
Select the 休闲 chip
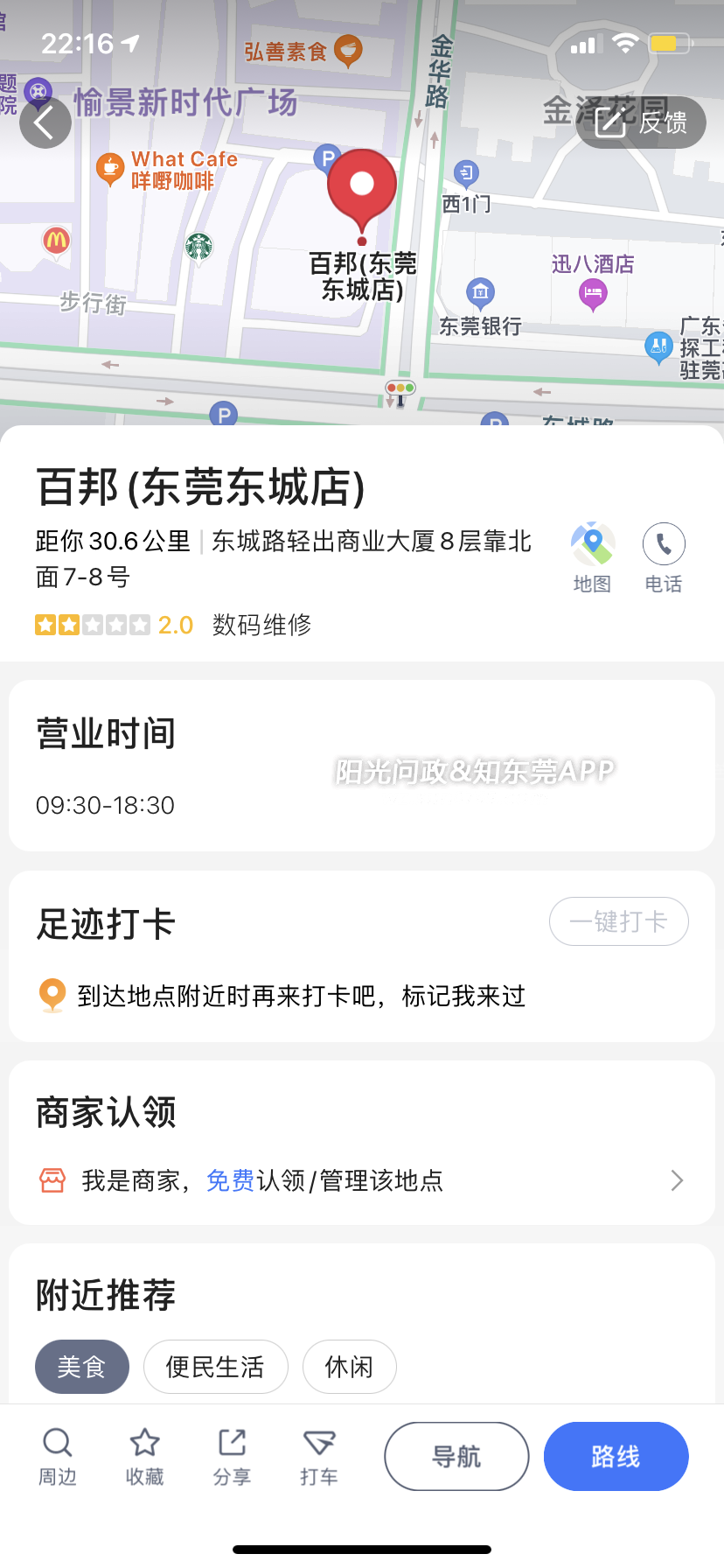click(349, 1367)
